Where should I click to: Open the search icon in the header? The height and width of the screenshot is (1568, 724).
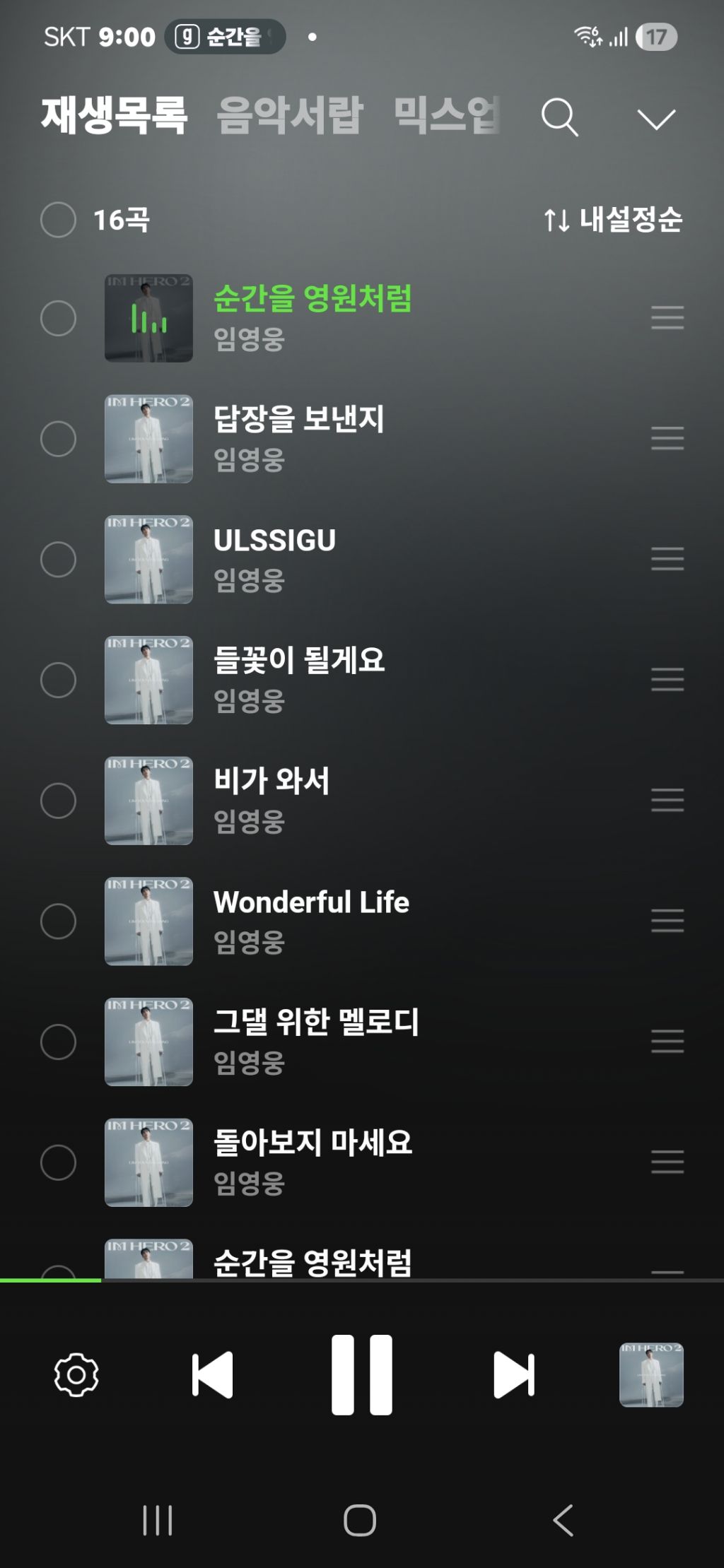coord(560,117)
